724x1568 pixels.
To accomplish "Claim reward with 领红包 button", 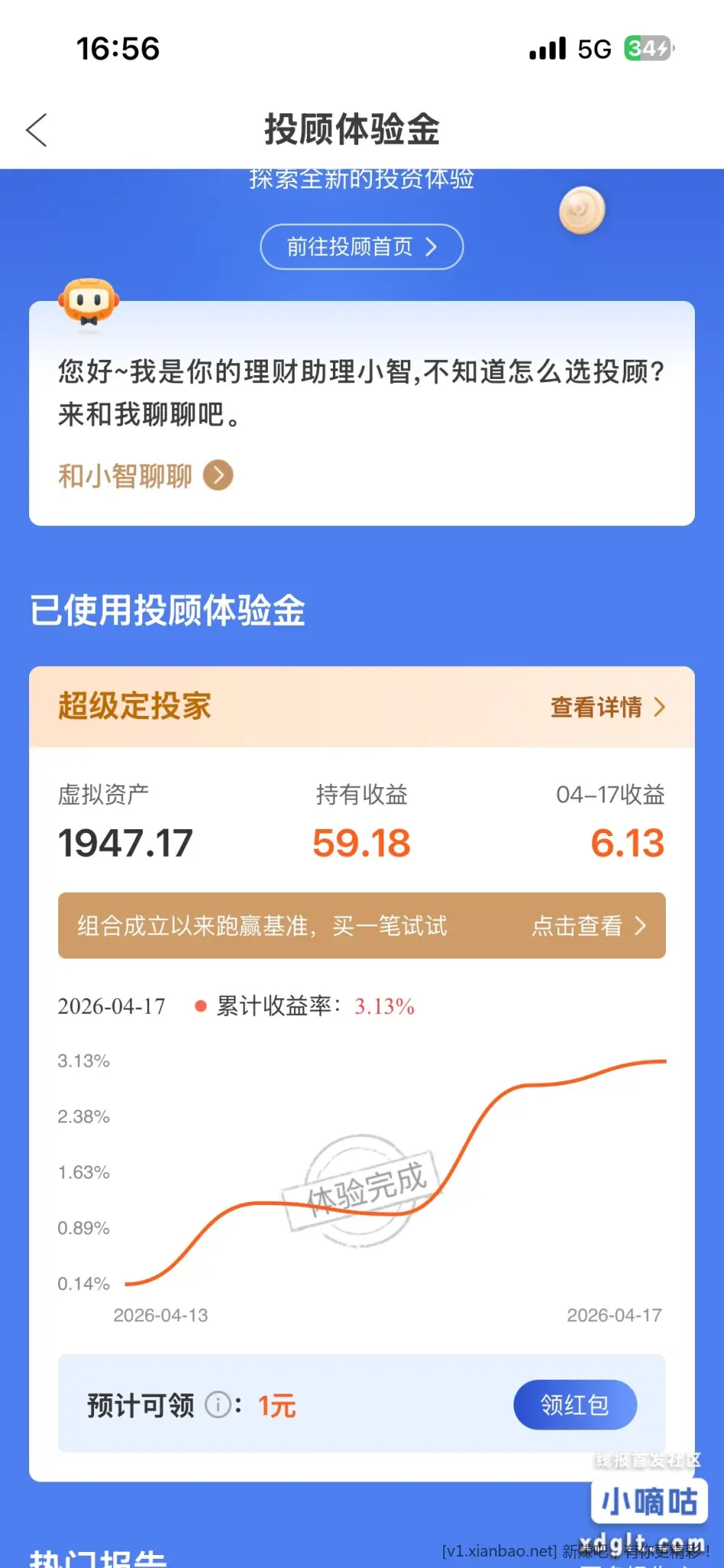I will (575, 1405).
